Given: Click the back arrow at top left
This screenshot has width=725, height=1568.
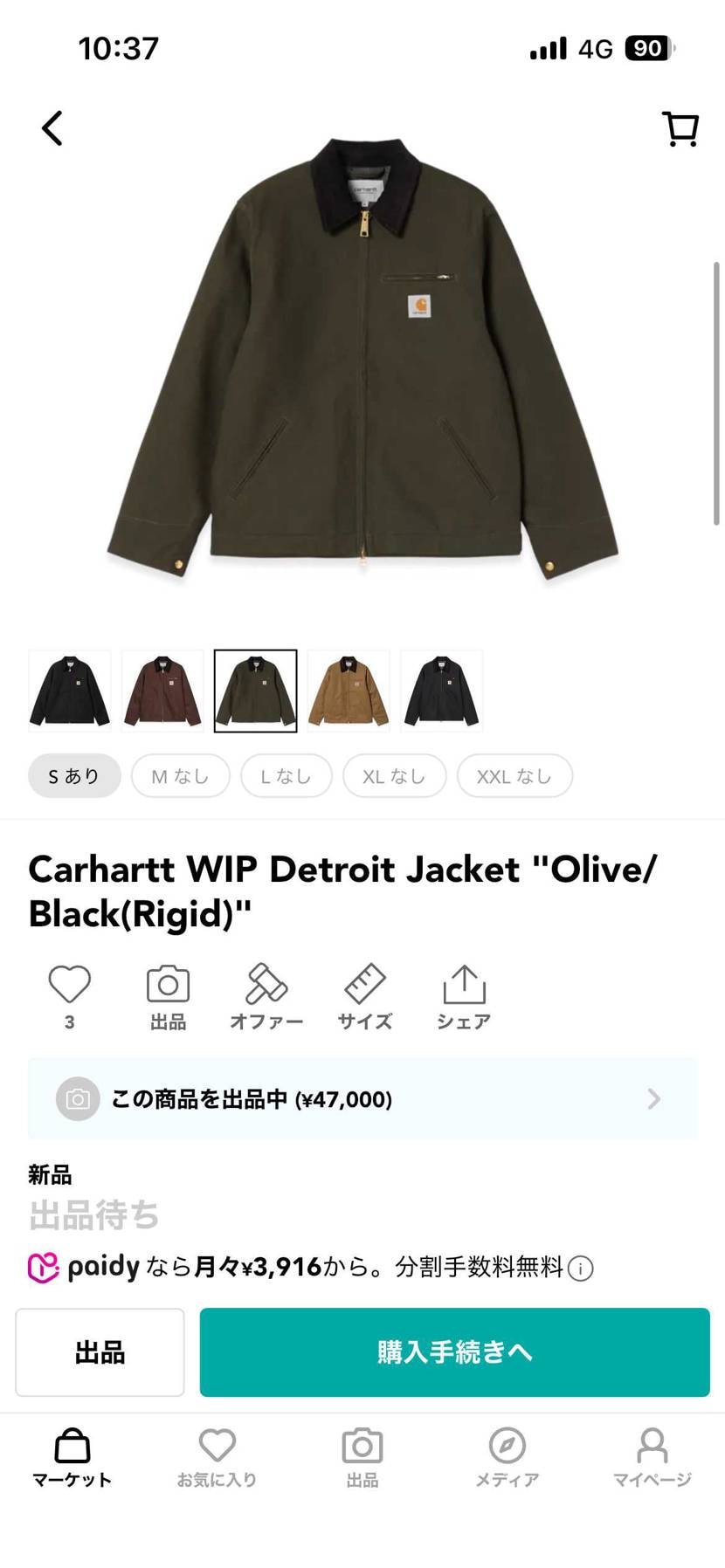Looking at the screenshot, I should [51, 127].
